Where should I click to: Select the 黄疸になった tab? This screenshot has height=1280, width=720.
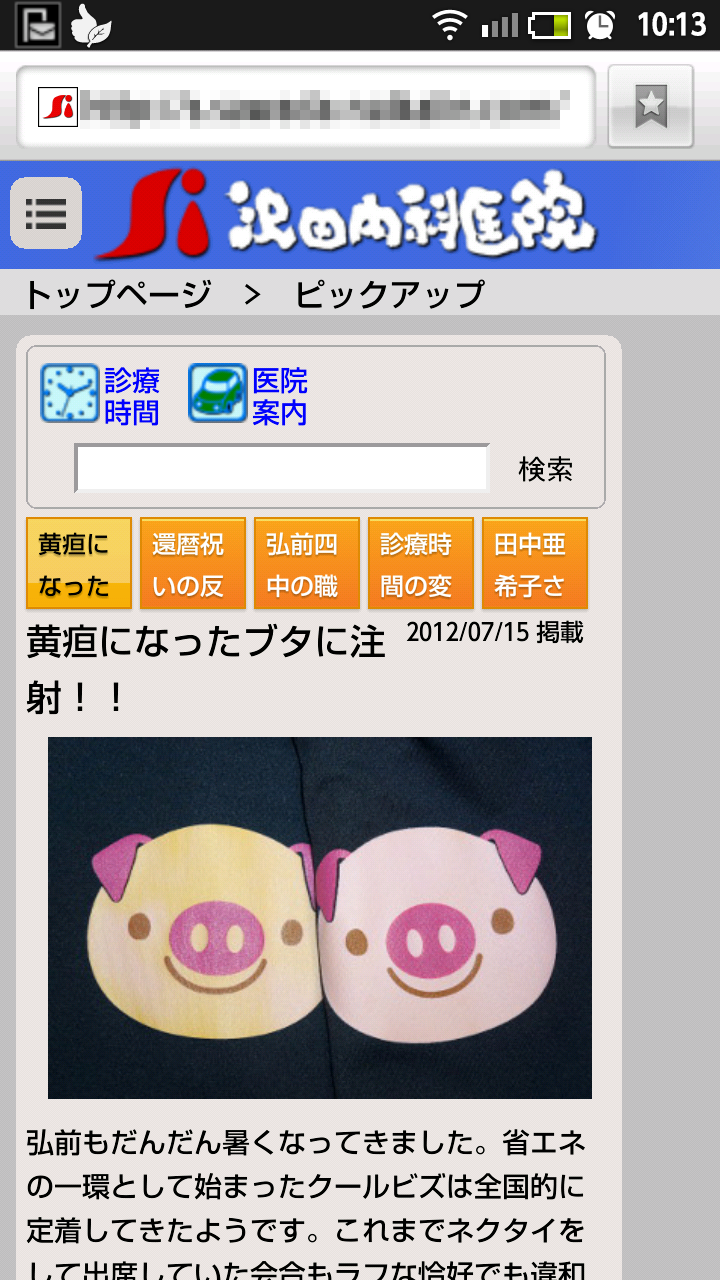click(x=78, y=564)
